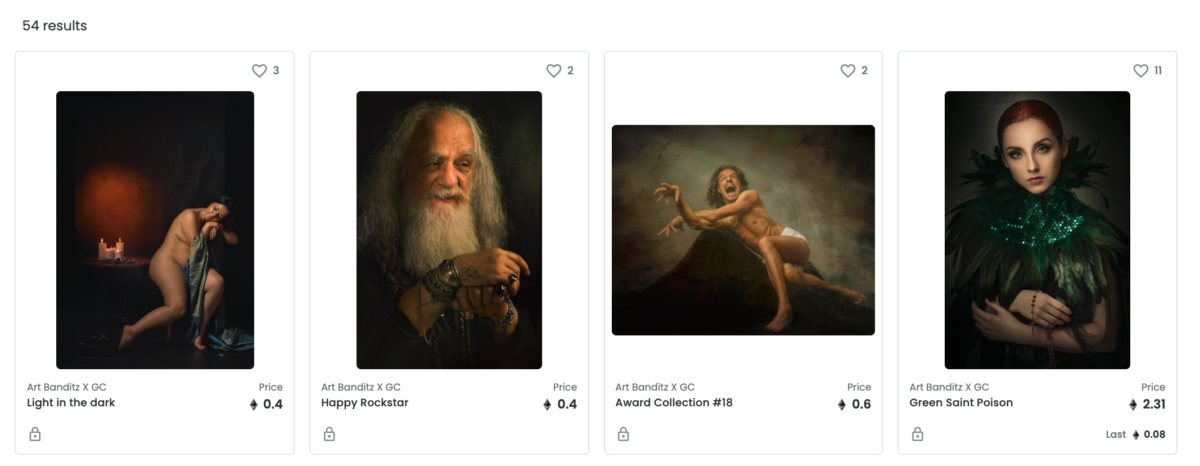The image size is (1200, 466).
Task: Like the Happy Rockstar artwork
Action: [x=553, y=71]
